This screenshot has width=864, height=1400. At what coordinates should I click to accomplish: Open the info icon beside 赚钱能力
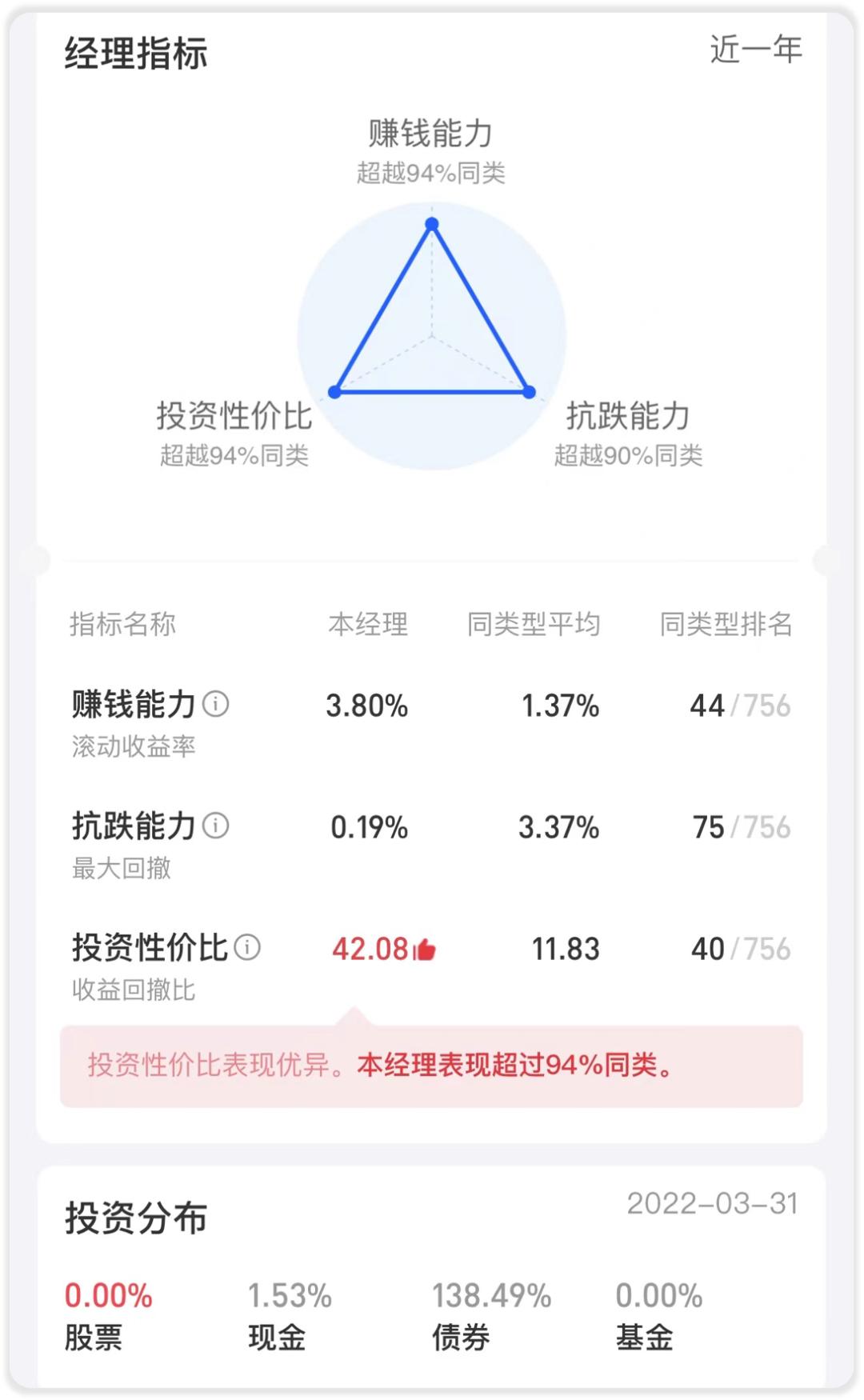pos(215,705)
